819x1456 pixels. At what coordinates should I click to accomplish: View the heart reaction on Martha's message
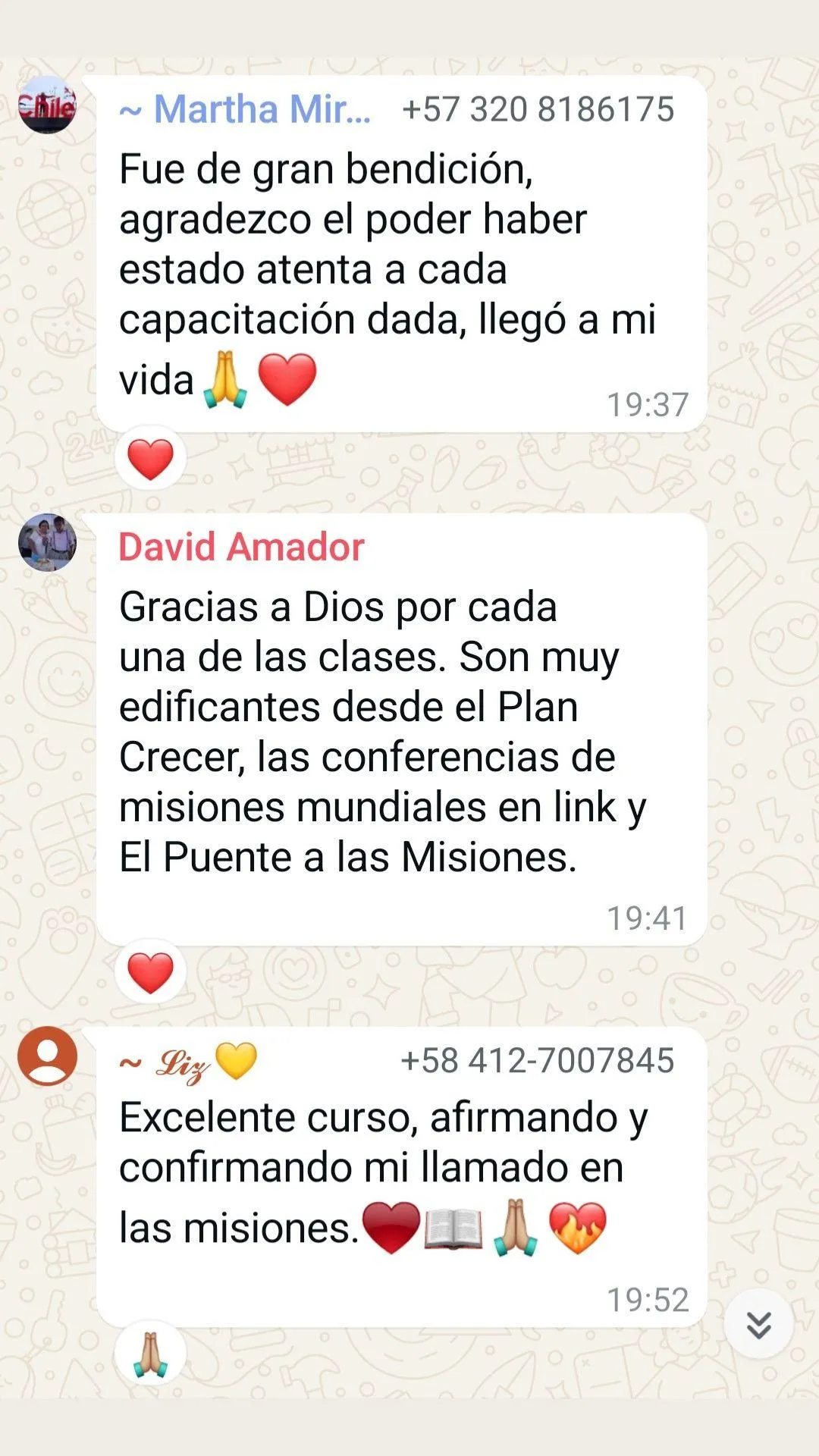(x=150, y=460)
